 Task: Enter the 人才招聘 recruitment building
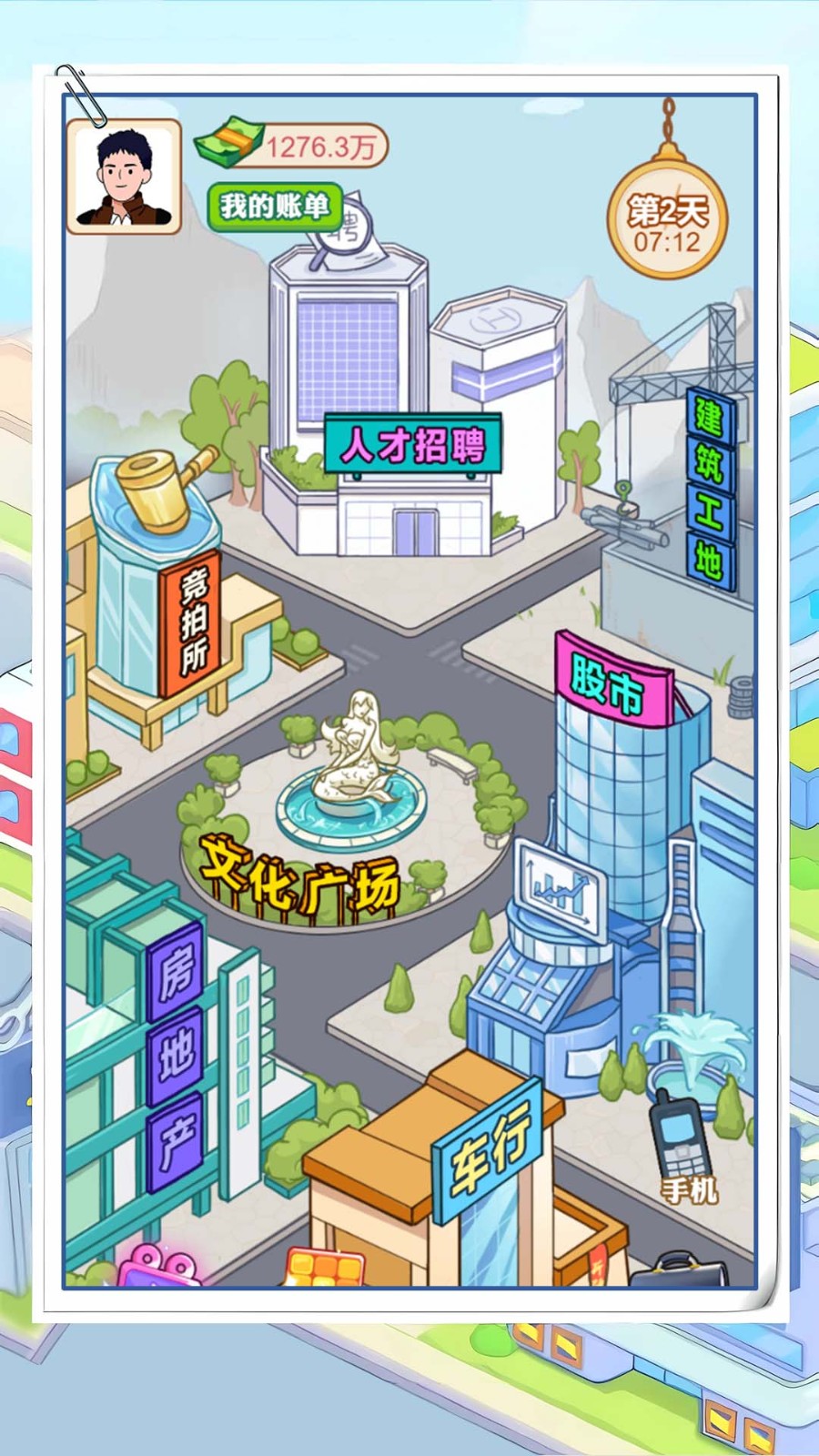412,444
